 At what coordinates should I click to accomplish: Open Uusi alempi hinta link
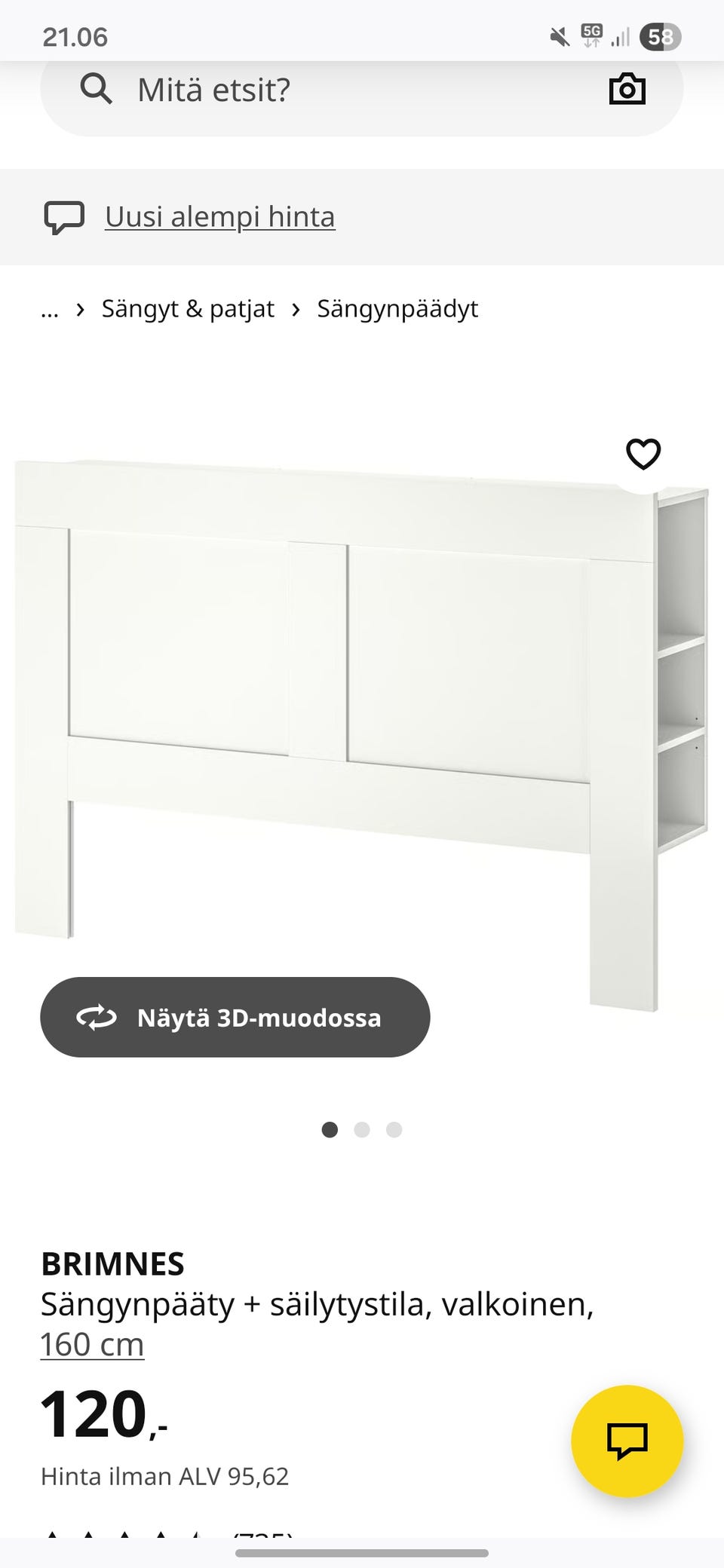[x=219, y=216]
